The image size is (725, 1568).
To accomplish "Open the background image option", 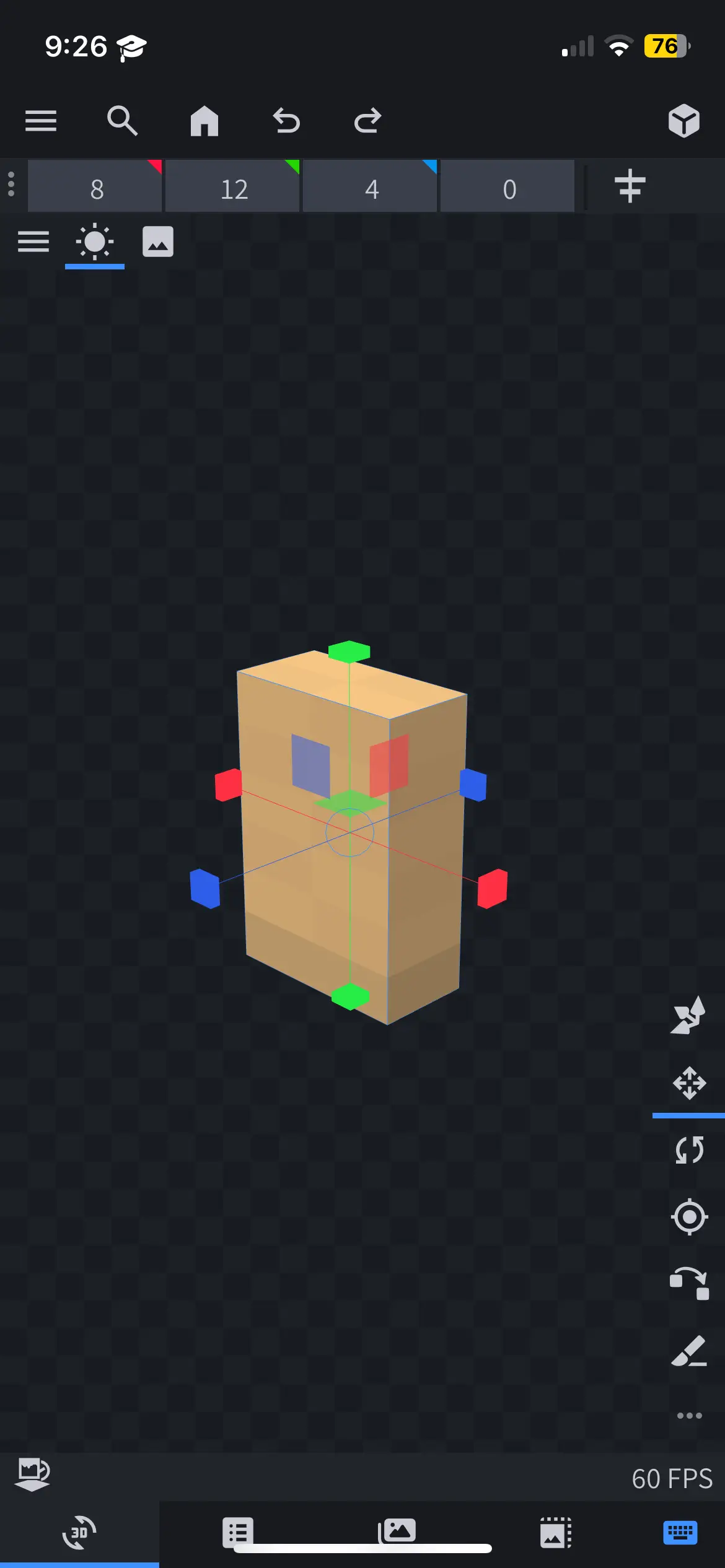I will coord(158,242).
